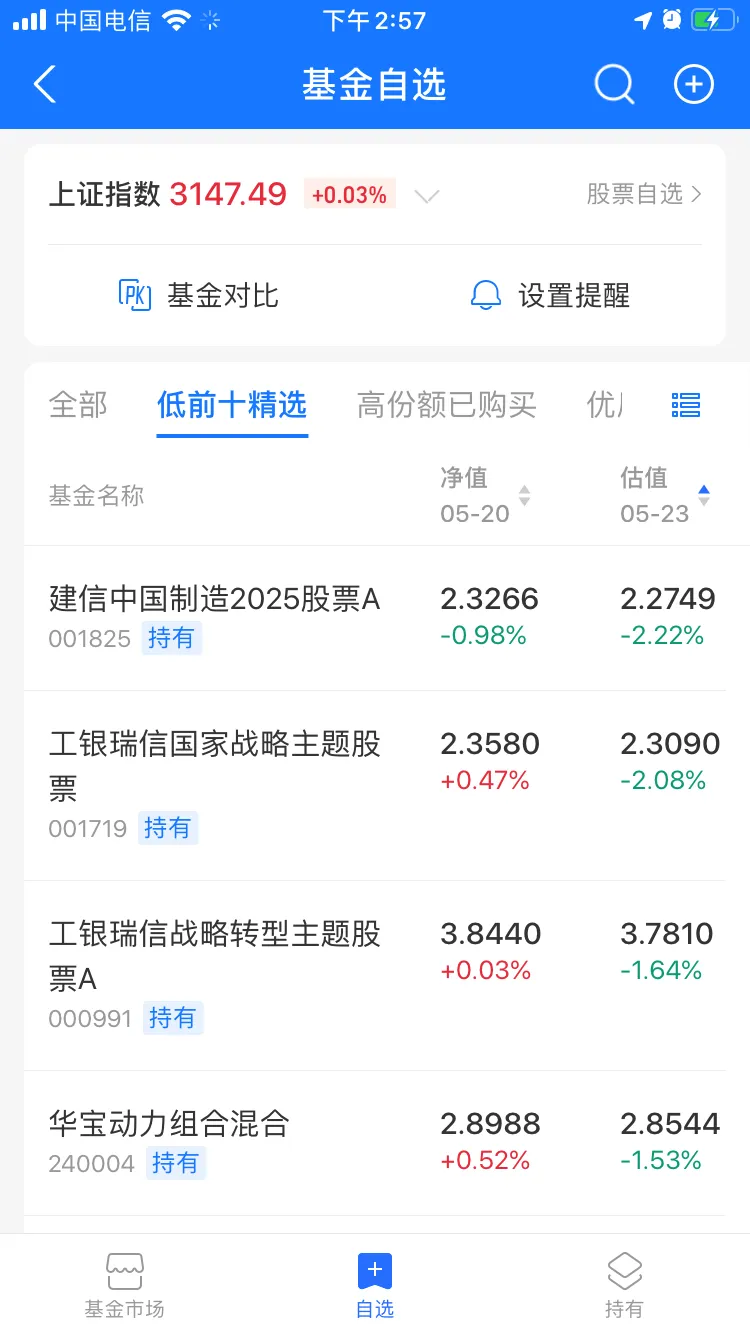Viewport: 750px width, 1334px height.
Task: Go back using the top-left arrow
Action: (45, 85)
